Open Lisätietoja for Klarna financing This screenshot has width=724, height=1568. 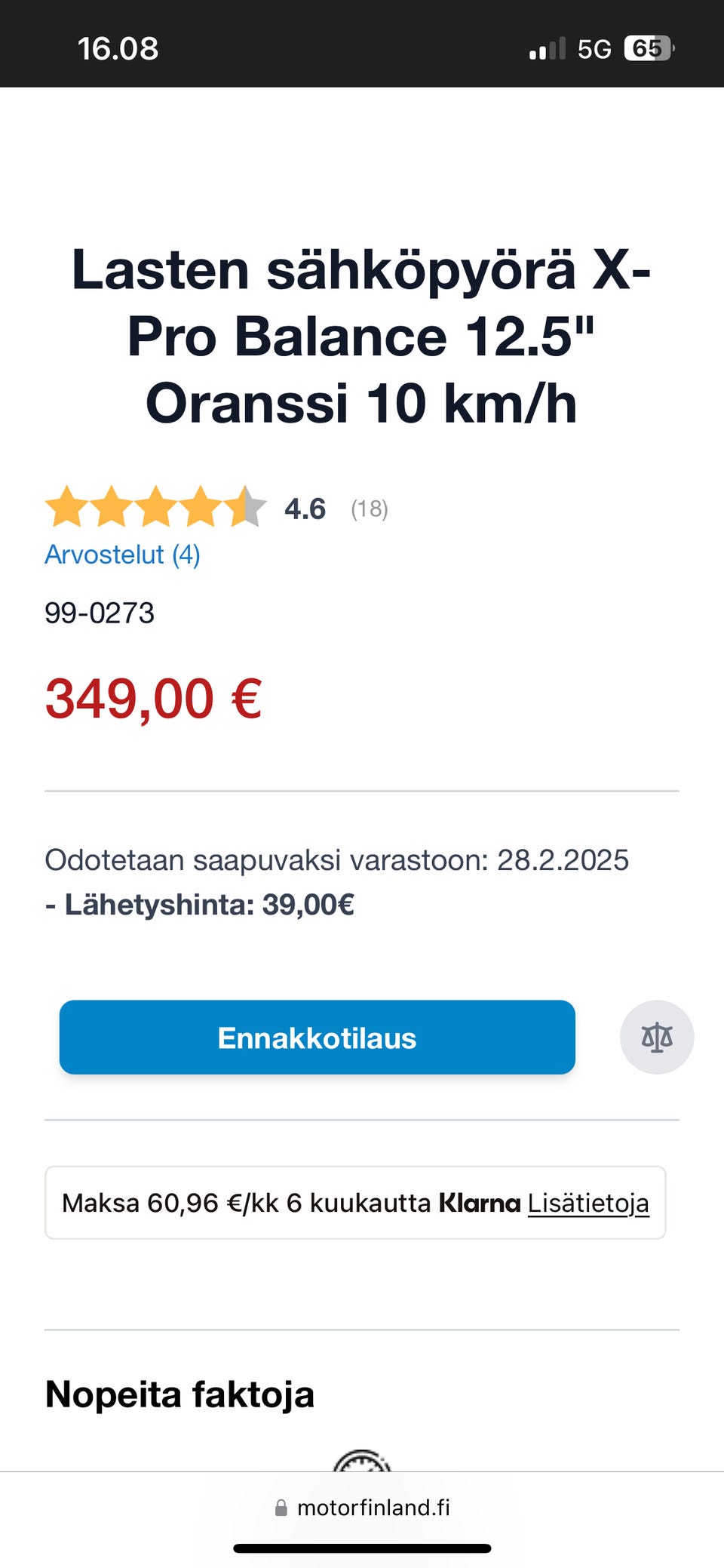(x=589, y=1203)
